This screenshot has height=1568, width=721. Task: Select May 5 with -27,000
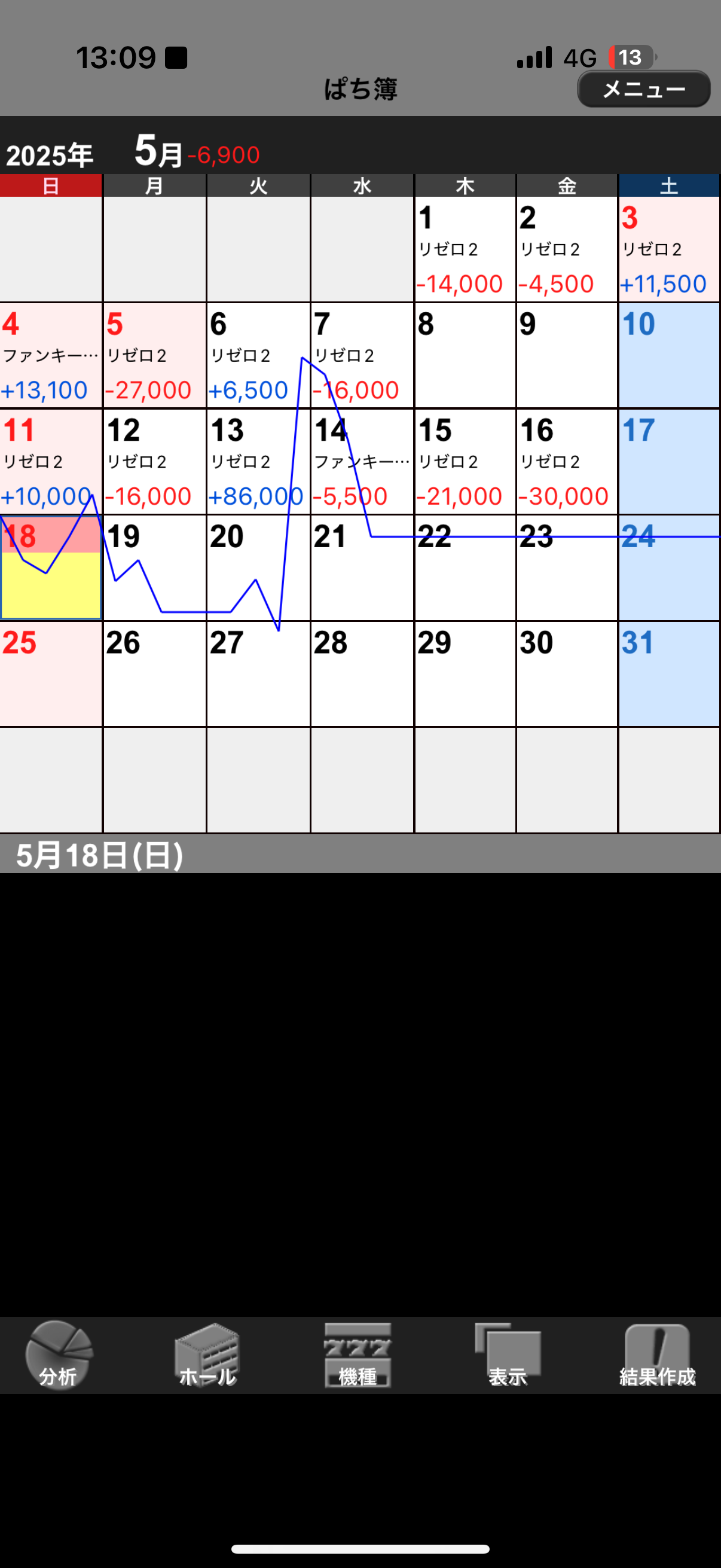pos(155,355)
